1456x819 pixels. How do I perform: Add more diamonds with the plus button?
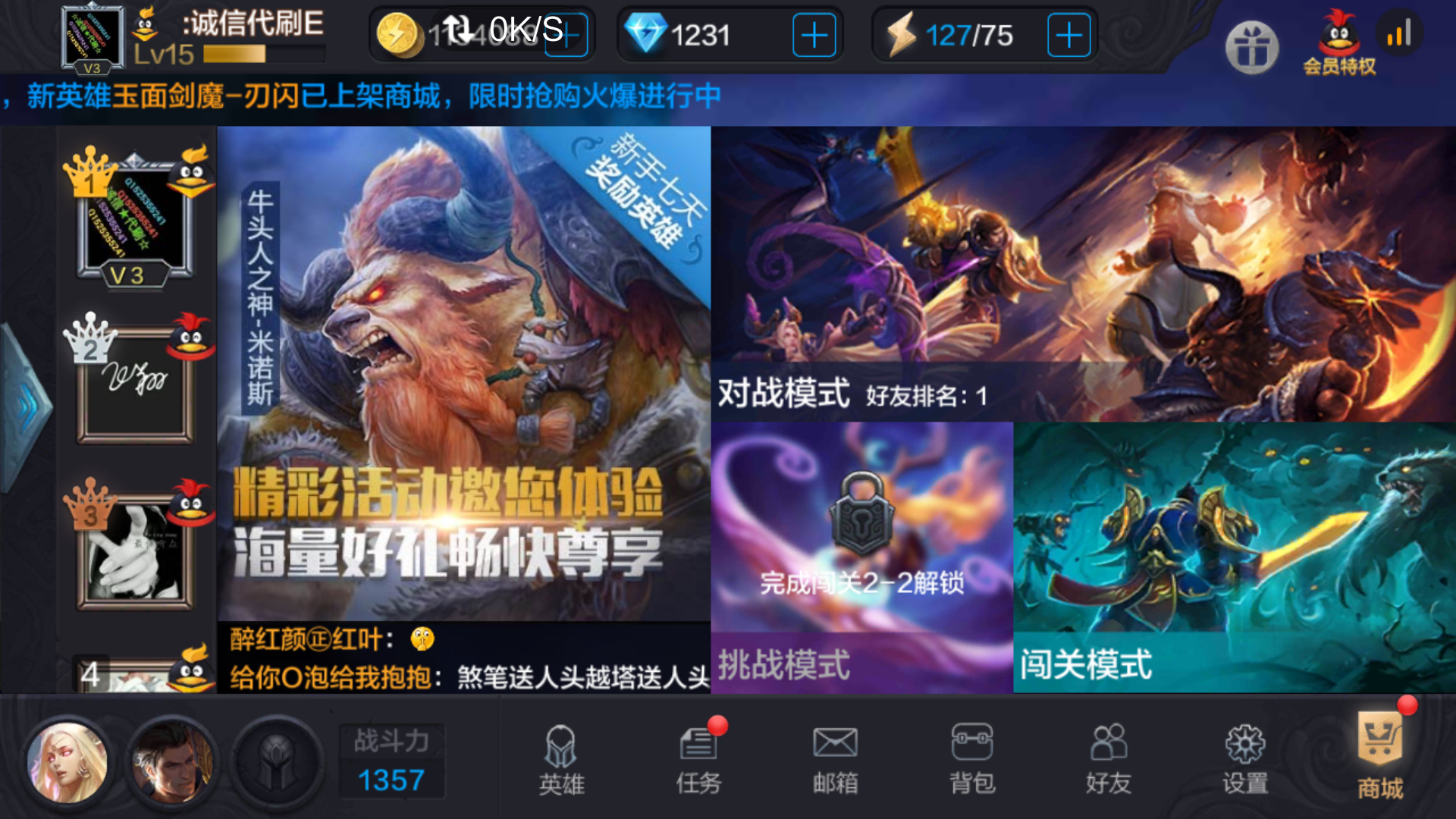pyautogui.click(x=814, y=36)
